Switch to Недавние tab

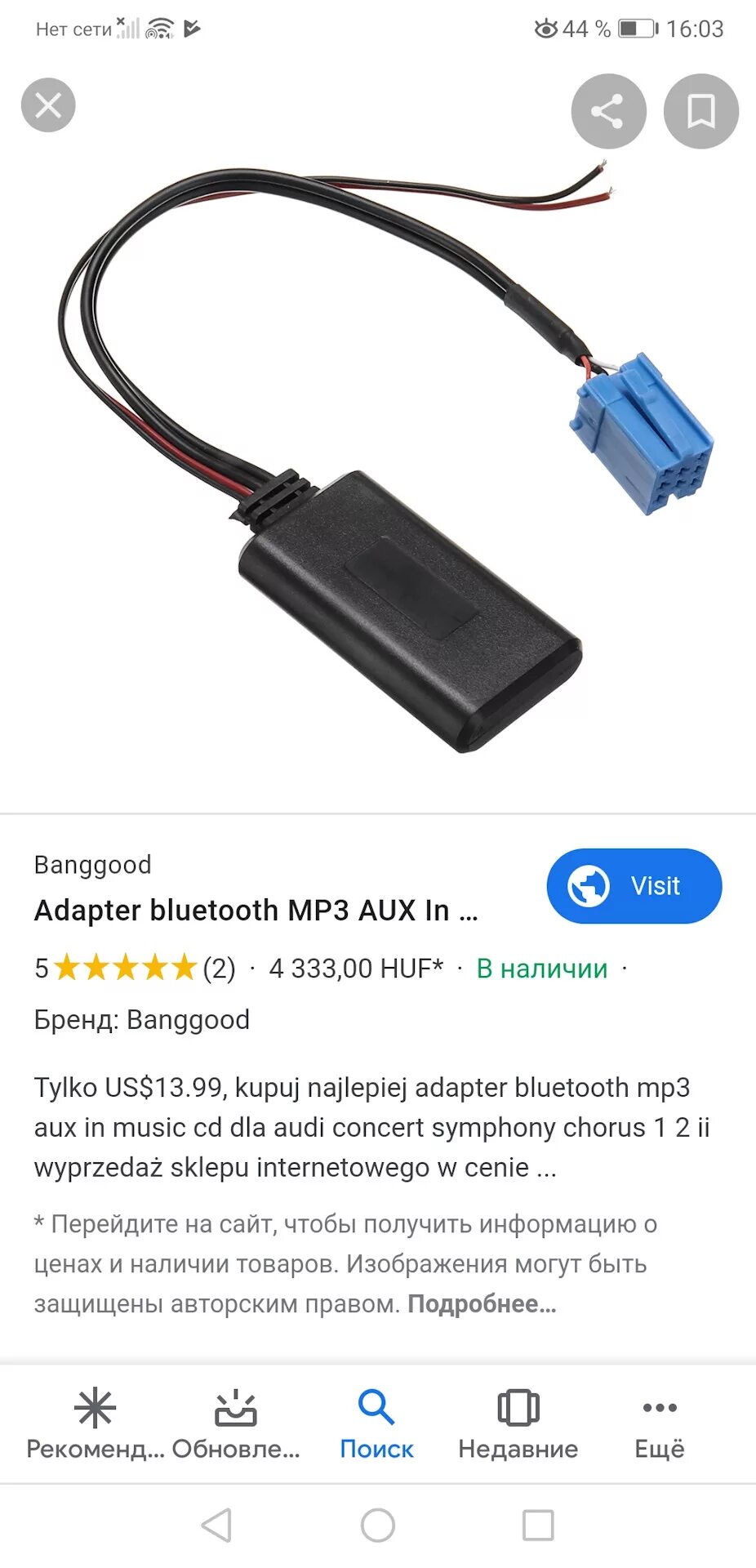click(x=519, y=1450)
